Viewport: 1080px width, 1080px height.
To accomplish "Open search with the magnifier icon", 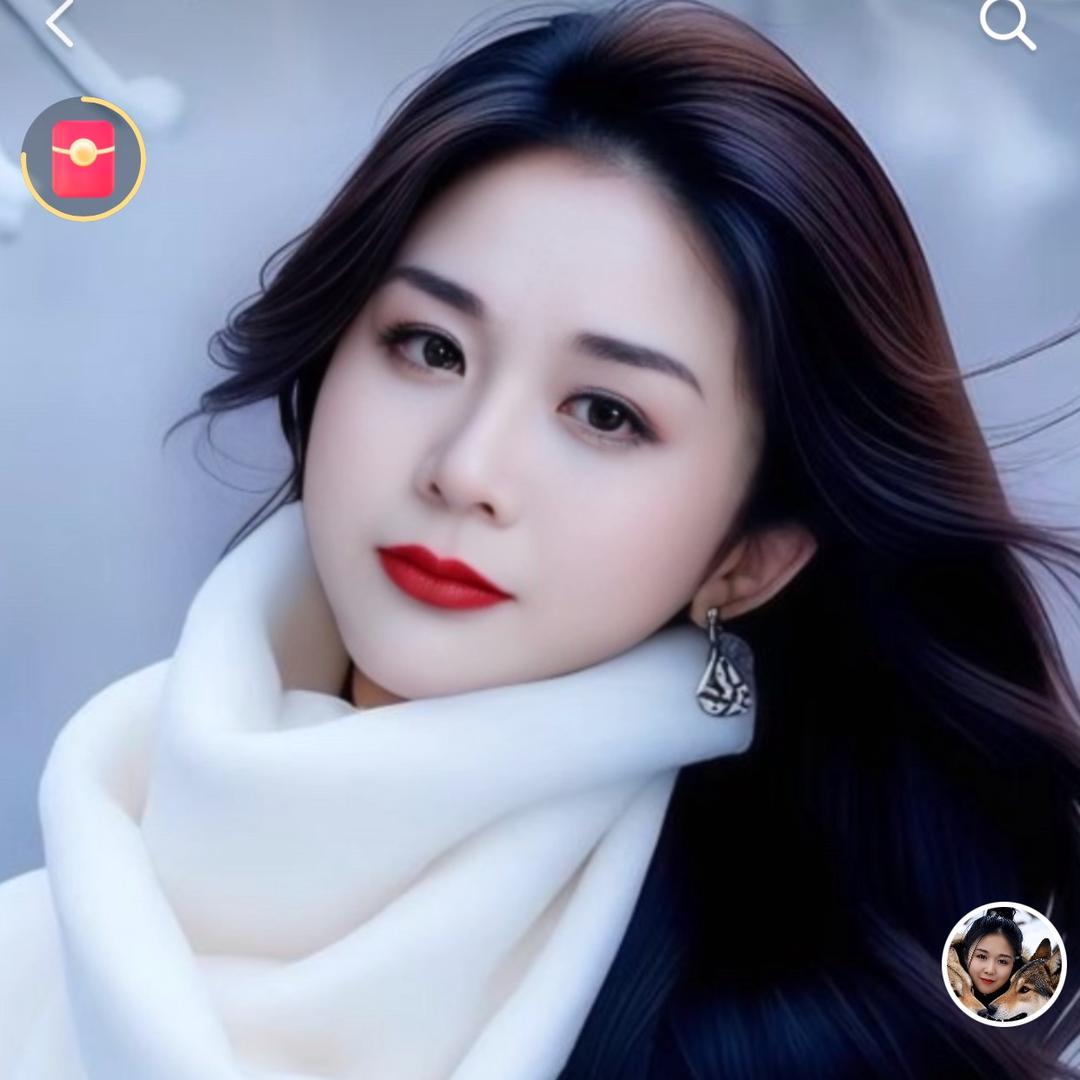I will click(x=1008, y=25).
